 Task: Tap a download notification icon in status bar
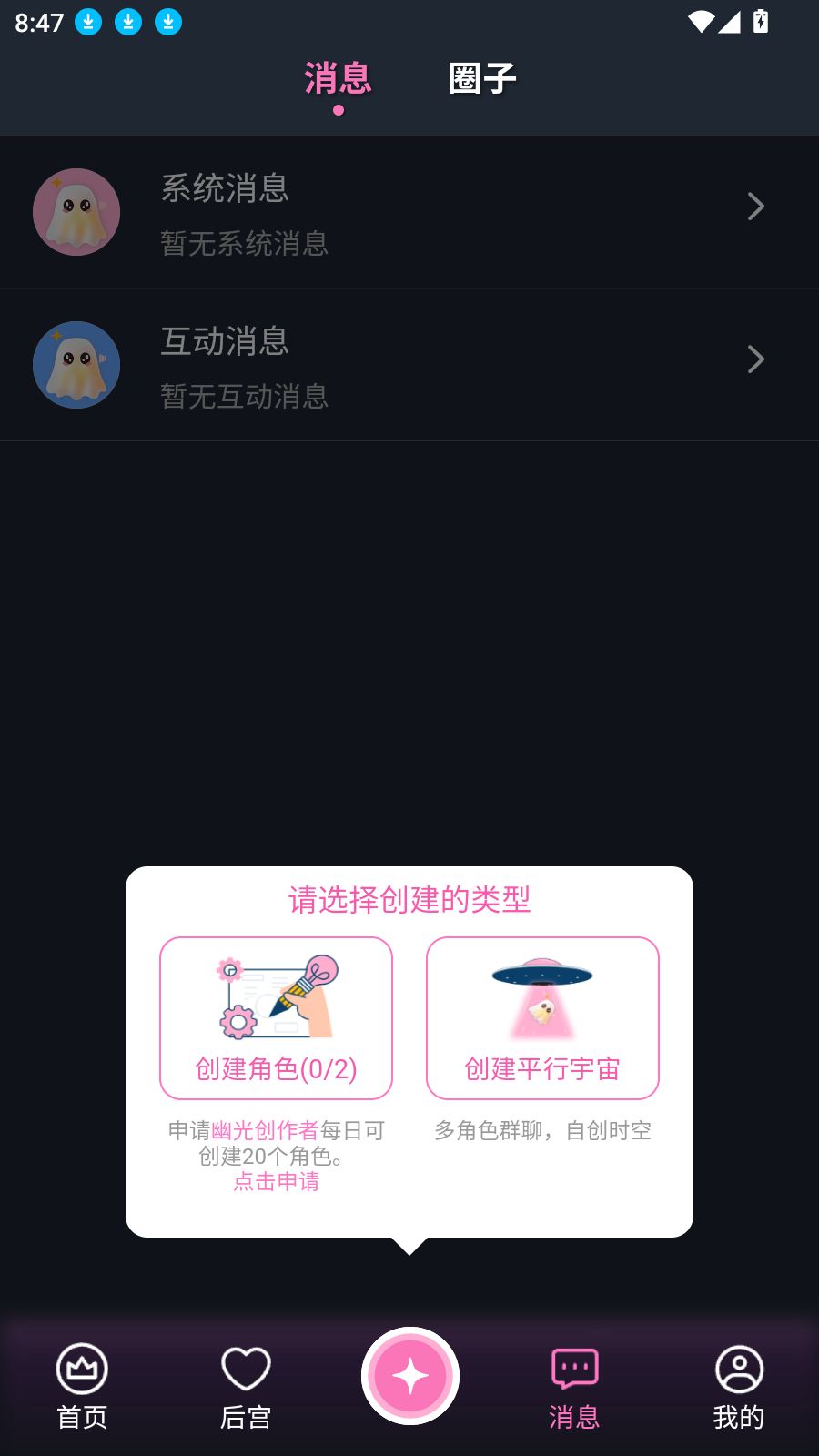(x=88, y=21)
